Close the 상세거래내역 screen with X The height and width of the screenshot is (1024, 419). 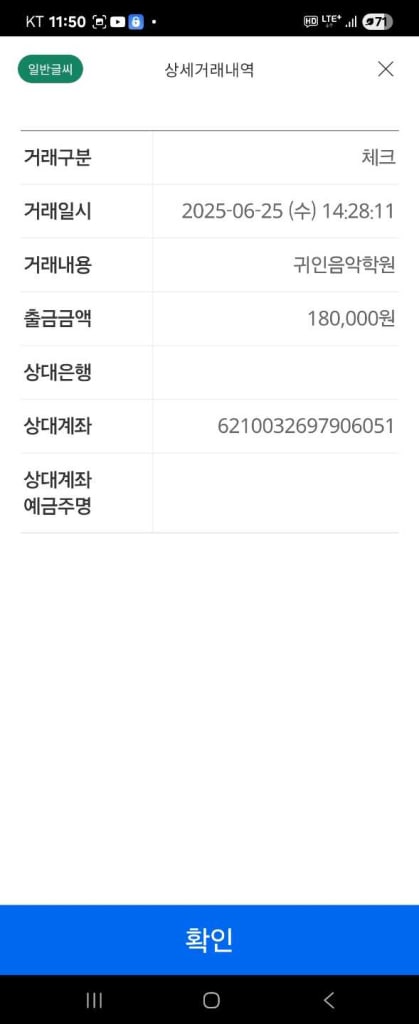tap(386, 69)
